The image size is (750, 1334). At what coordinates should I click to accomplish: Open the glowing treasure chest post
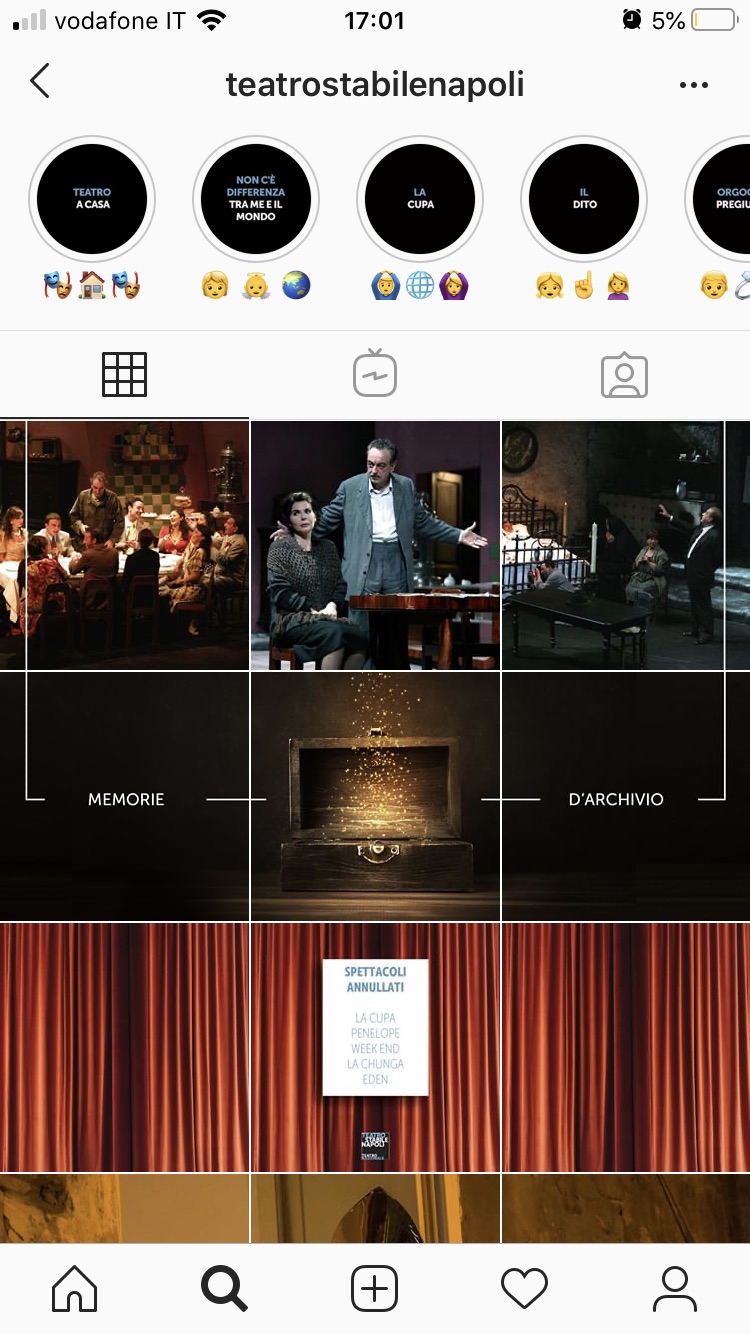[375, 796]
